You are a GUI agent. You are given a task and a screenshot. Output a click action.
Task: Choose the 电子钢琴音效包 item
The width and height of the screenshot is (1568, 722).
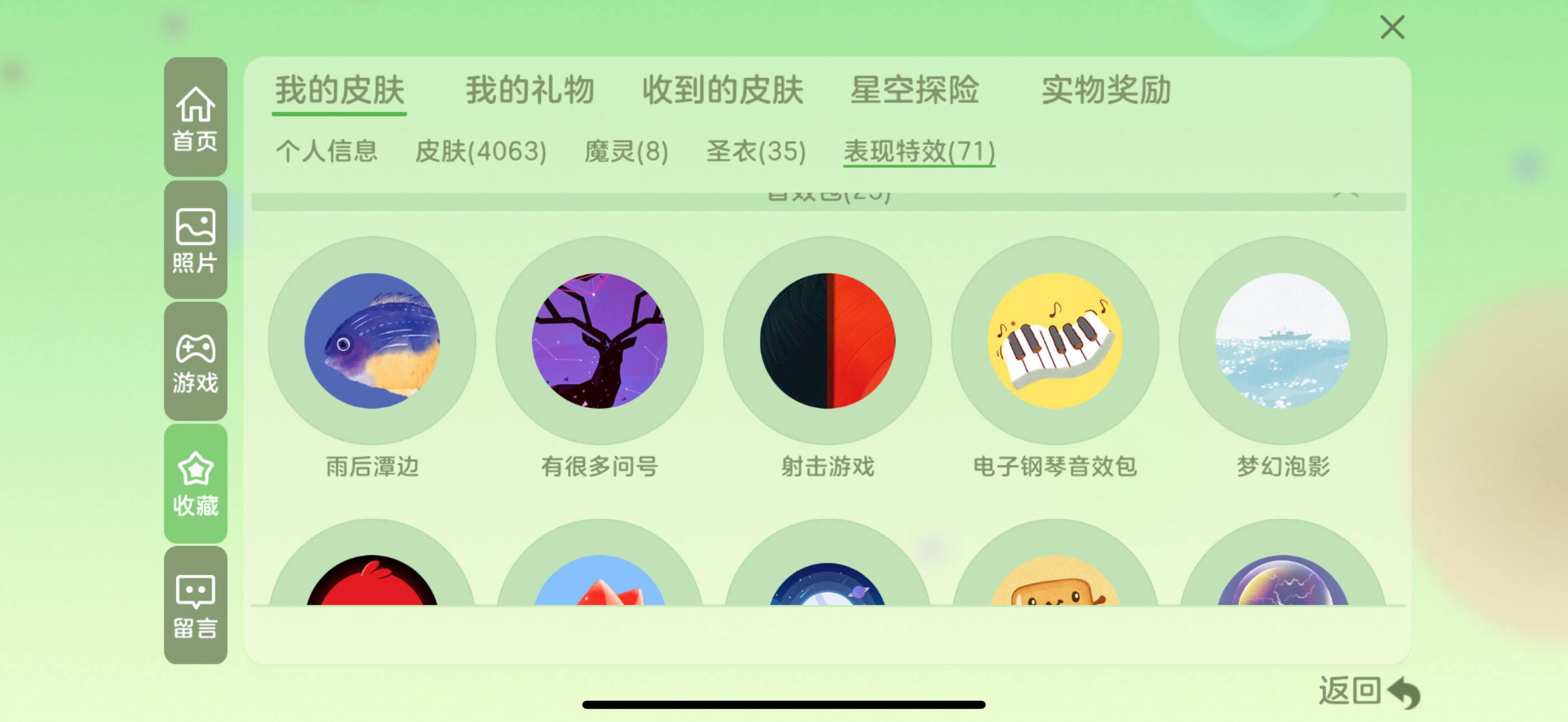tap(1055, 341)
